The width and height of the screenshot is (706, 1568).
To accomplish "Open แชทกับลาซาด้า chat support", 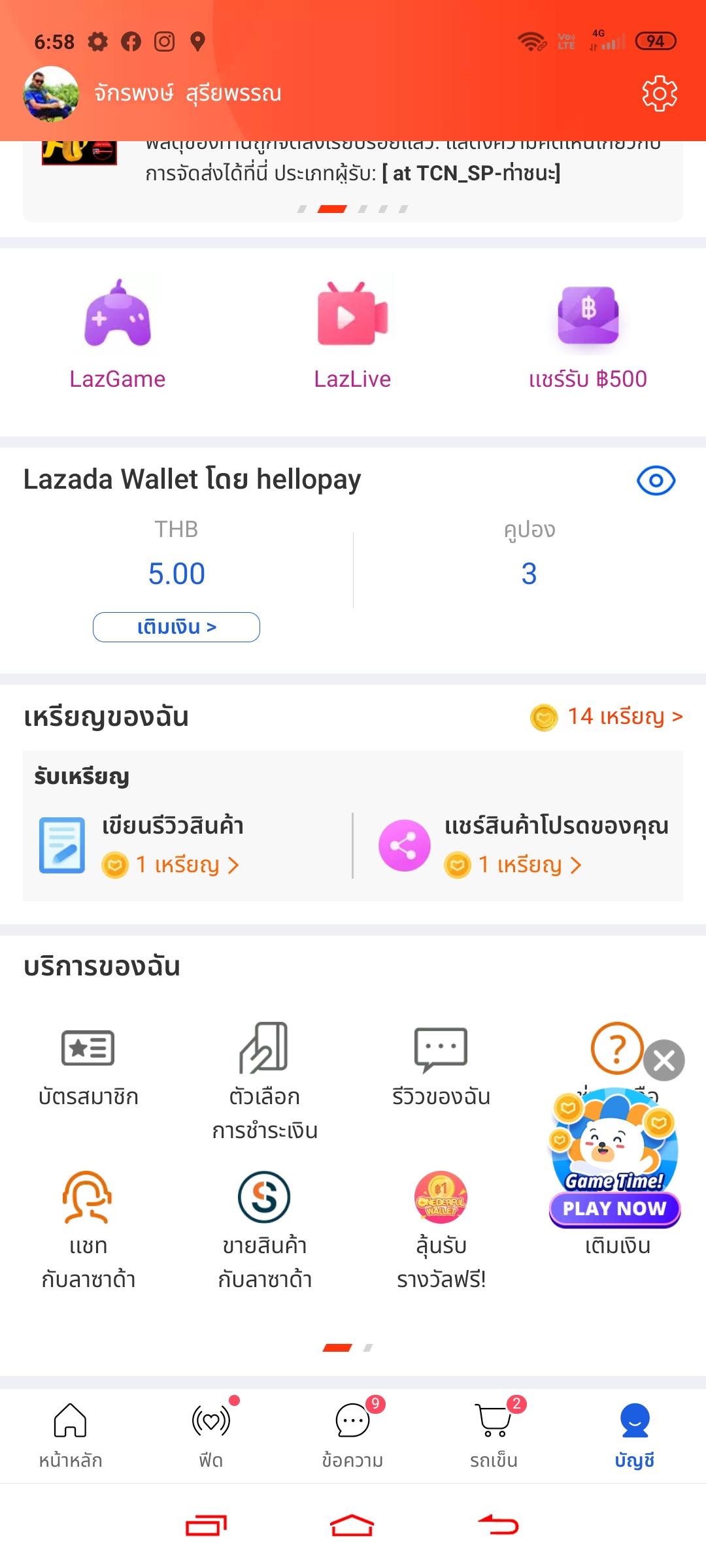I will [x=88, y=1228].
